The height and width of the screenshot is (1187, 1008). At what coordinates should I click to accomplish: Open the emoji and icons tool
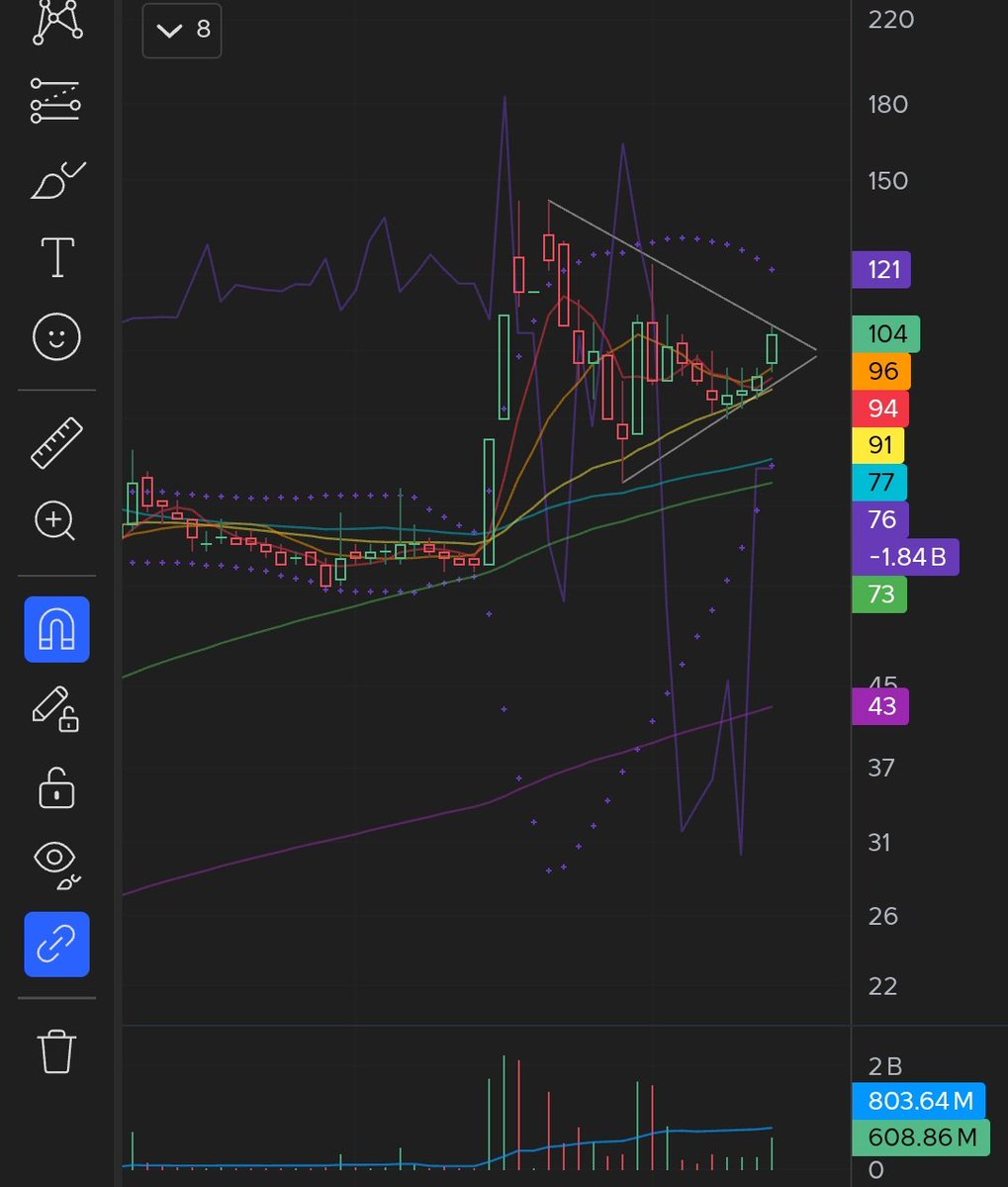pos(56,337)
